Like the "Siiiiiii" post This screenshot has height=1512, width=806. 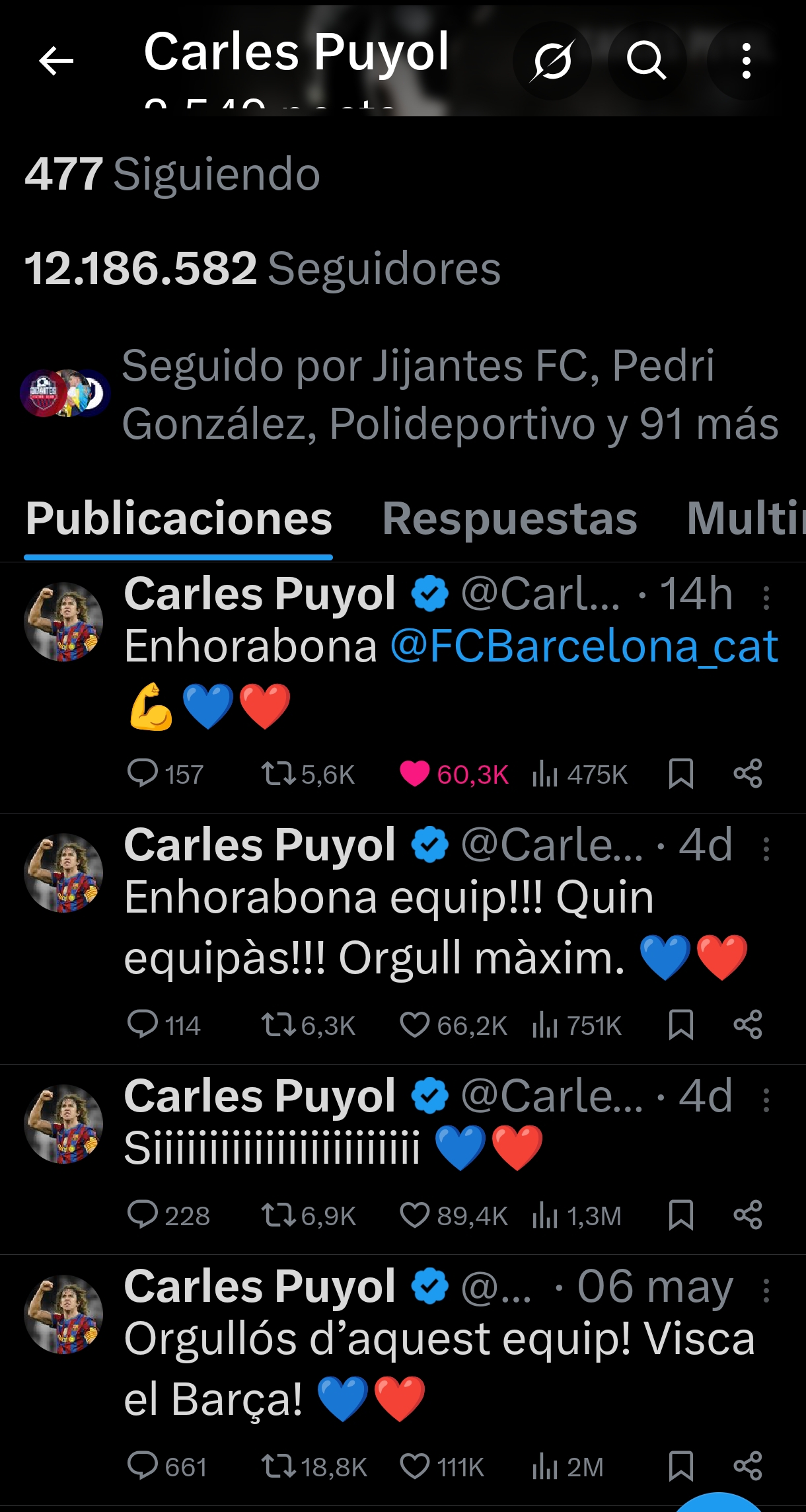point(415,1216)
